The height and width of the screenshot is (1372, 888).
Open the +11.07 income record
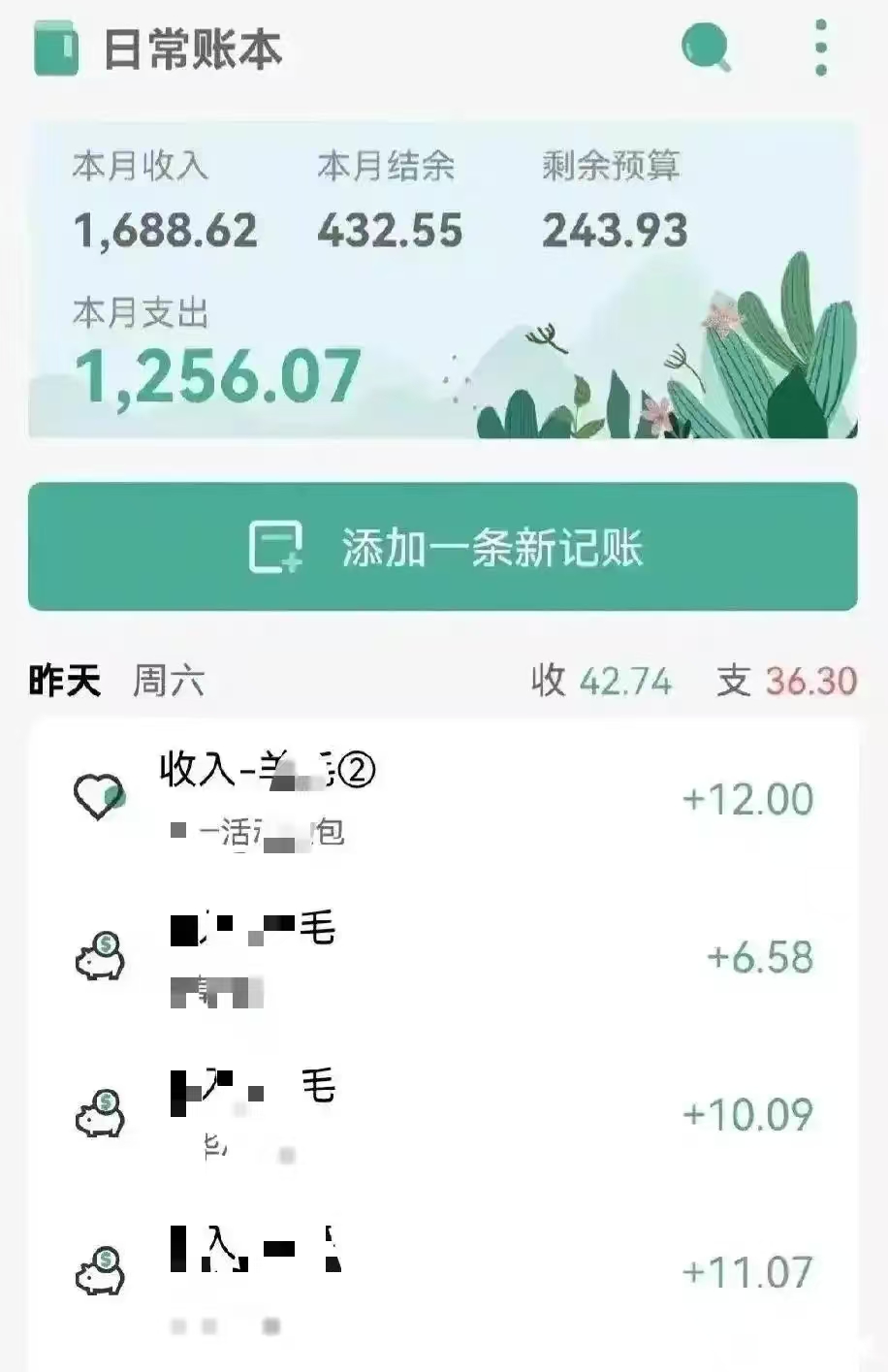[443, 1271]
